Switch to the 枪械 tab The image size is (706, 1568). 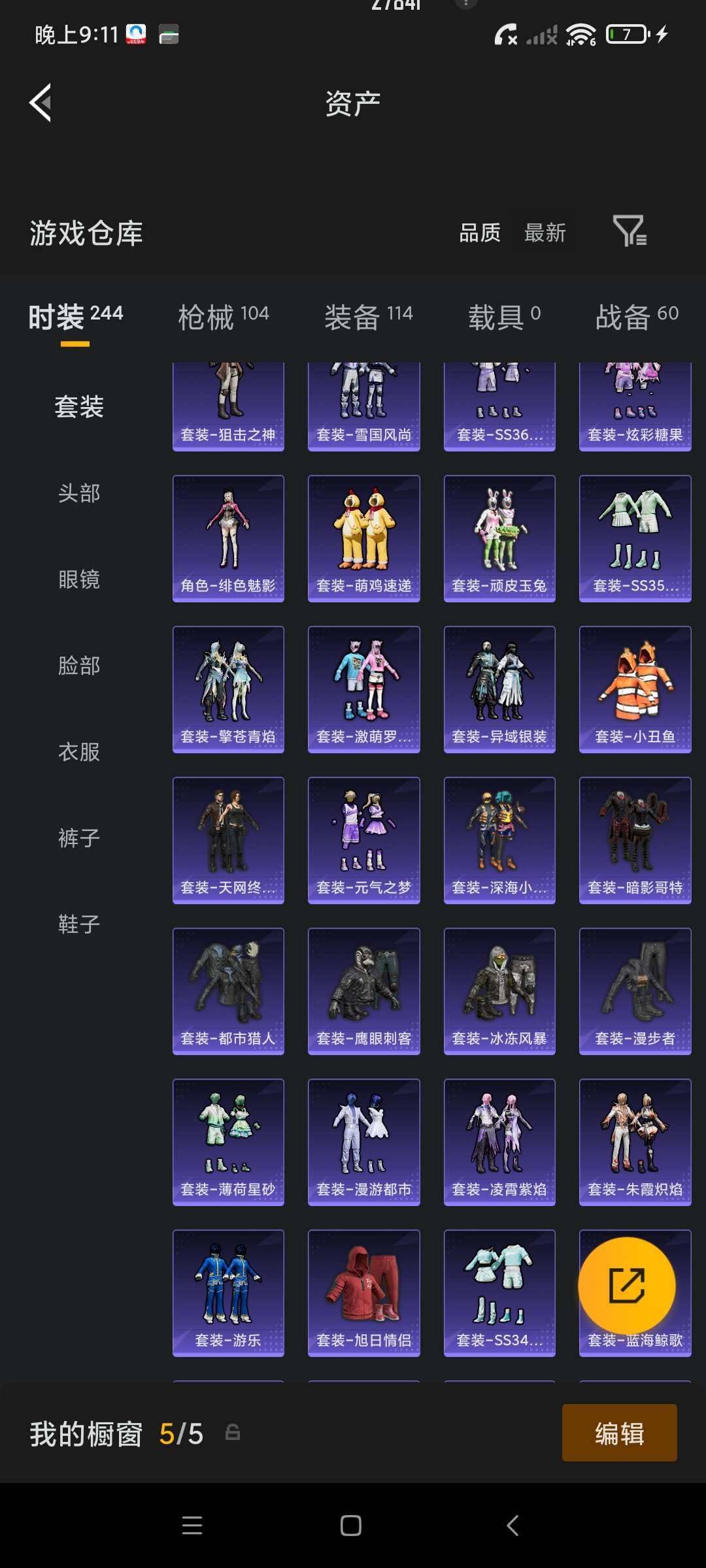(224, 317)
